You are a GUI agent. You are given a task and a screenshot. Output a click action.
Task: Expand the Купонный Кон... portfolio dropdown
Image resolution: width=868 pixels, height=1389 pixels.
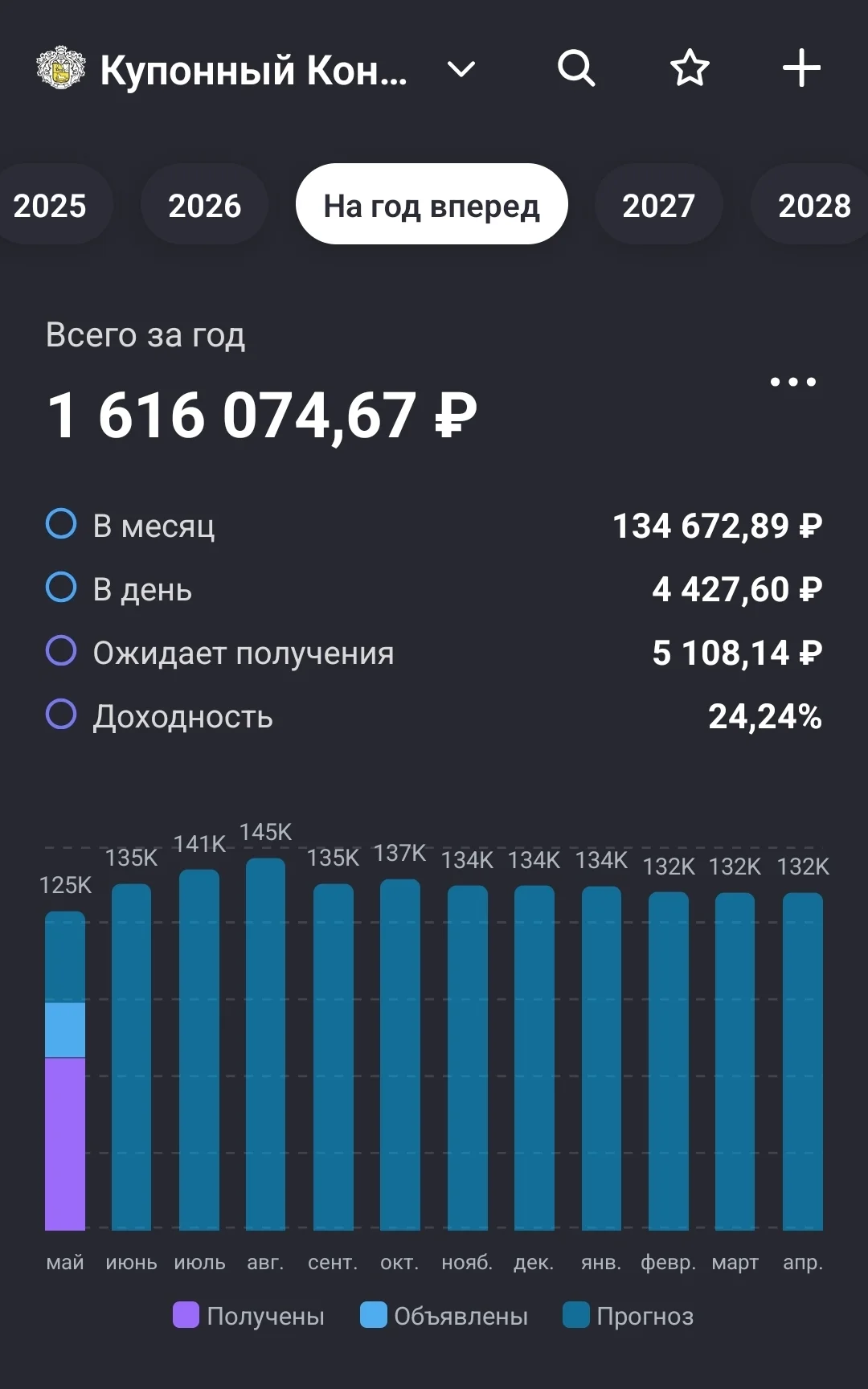pos(461,70)
